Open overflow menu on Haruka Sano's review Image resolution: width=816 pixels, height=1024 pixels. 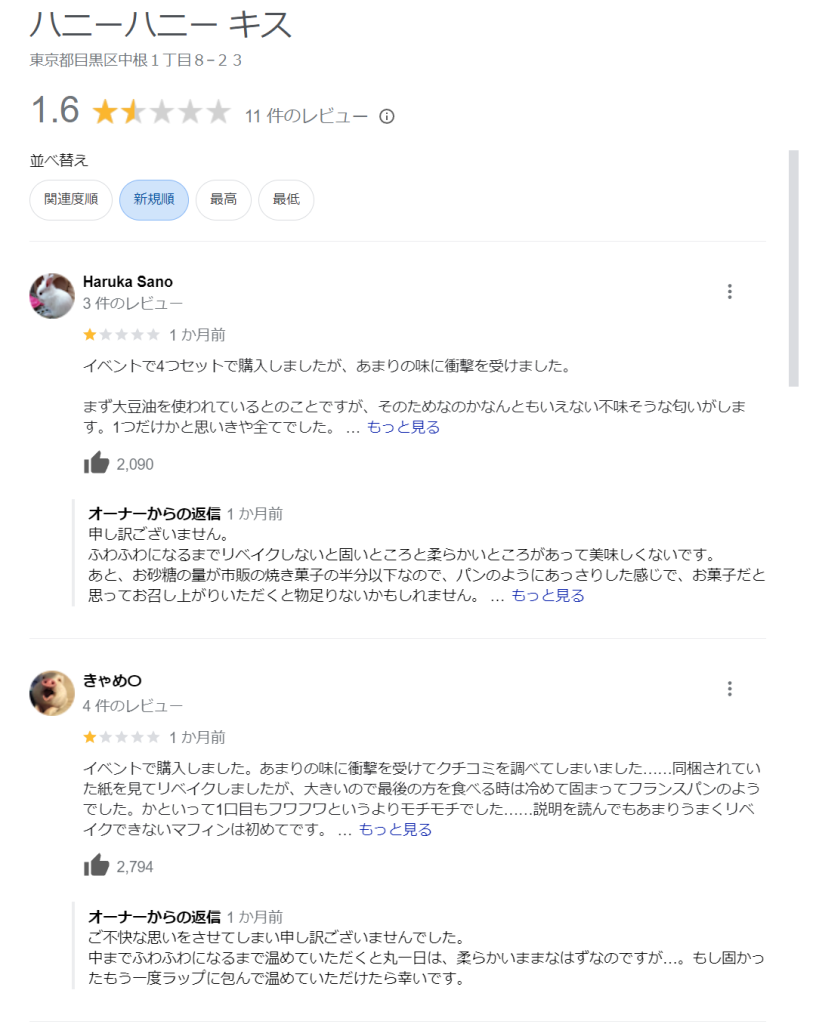tap(730, 292)
